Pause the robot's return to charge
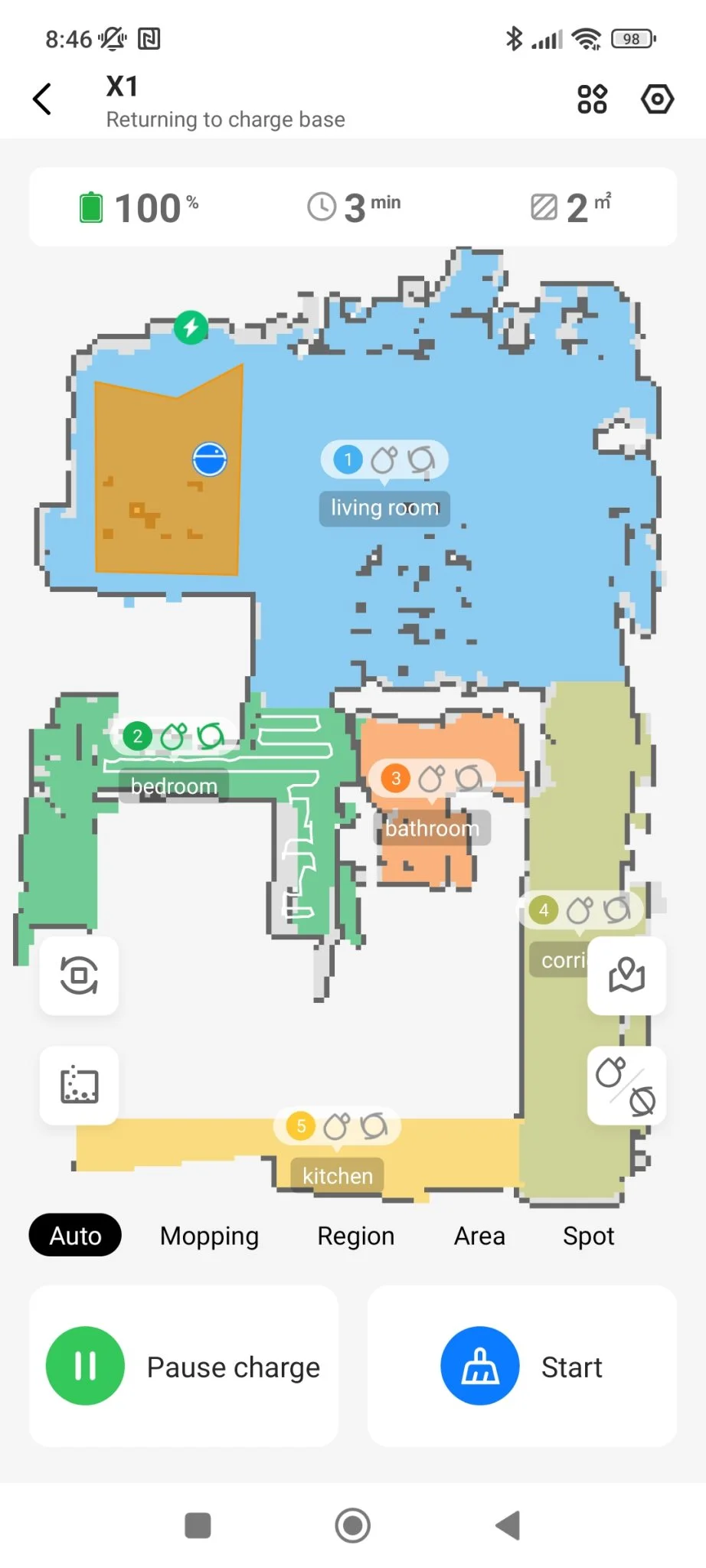706x1568 pixels. (184, 1367)
